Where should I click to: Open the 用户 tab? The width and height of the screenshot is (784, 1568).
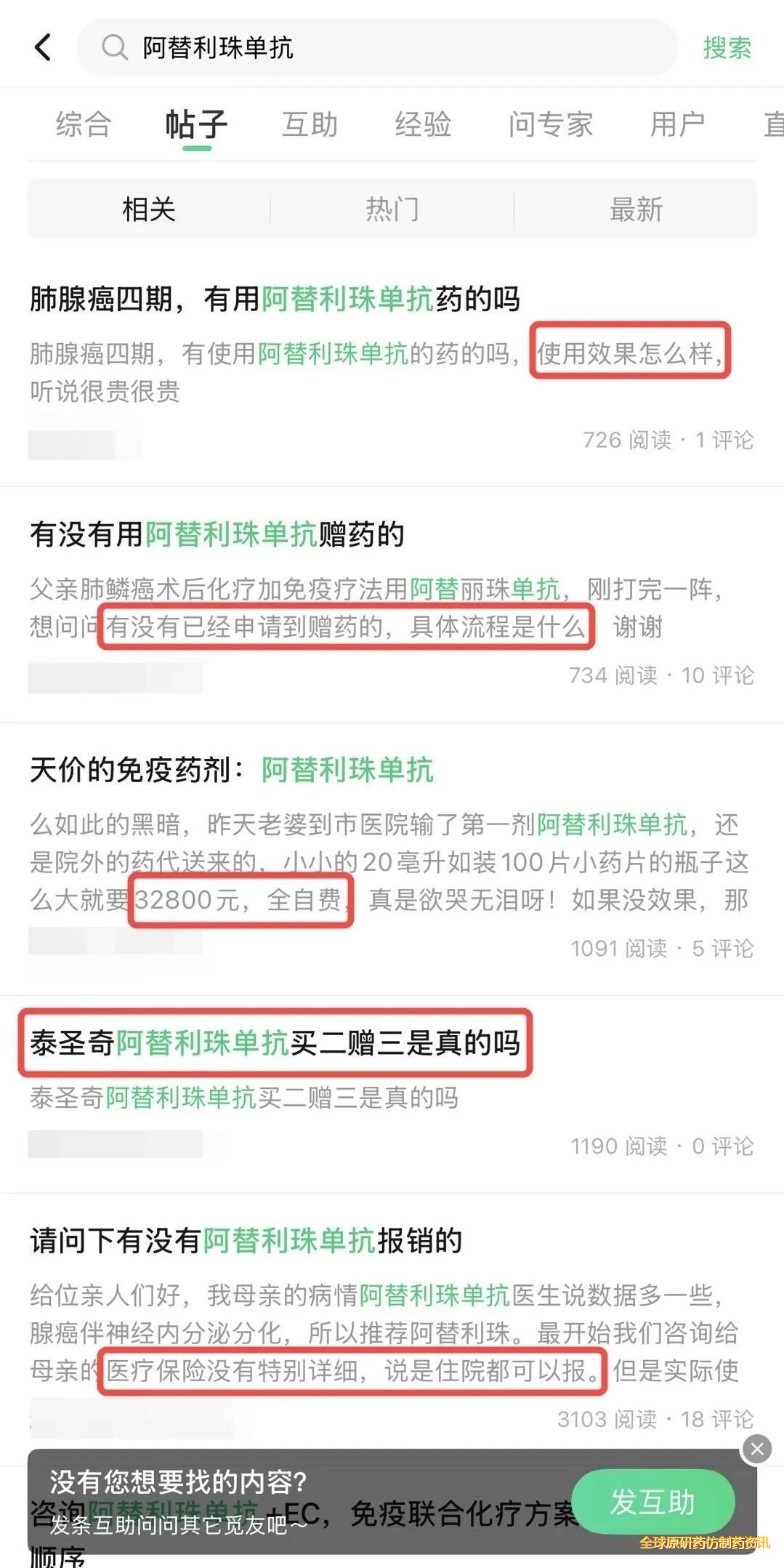(x=677, y=124)
